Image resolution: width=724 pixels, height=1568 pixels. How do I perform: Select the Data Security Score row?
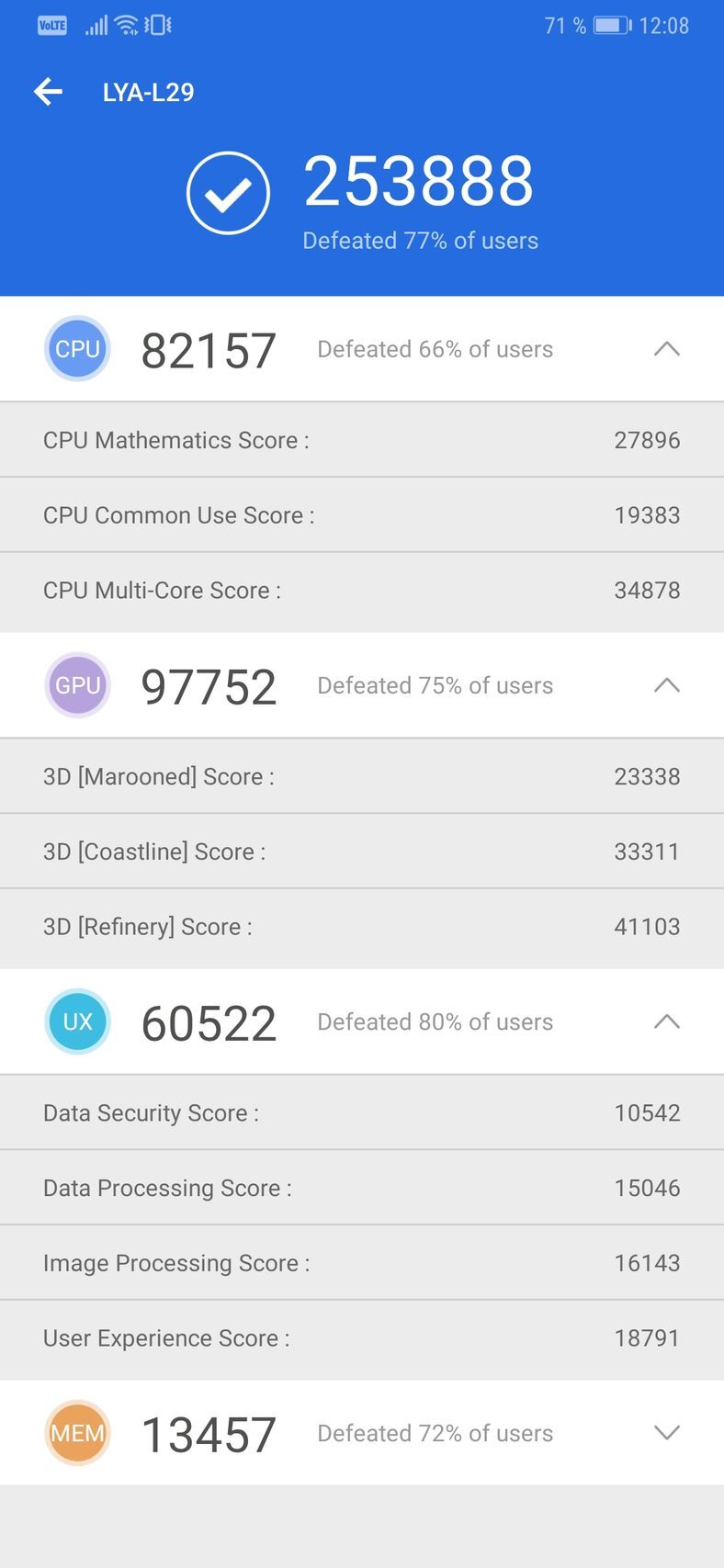(362, 1112)
